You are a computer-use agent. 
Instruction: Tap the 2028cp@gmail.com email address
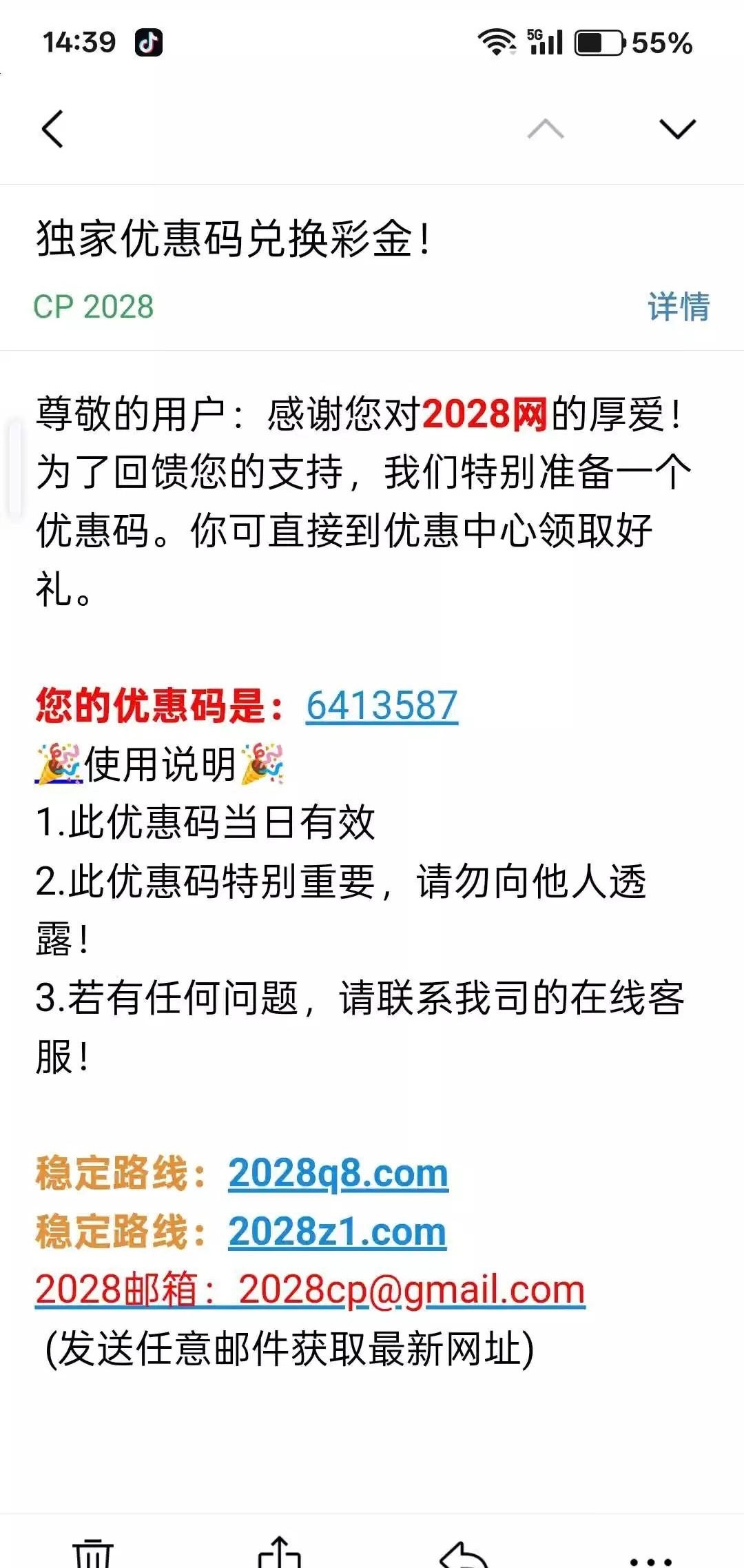[x=411, y=1290]
